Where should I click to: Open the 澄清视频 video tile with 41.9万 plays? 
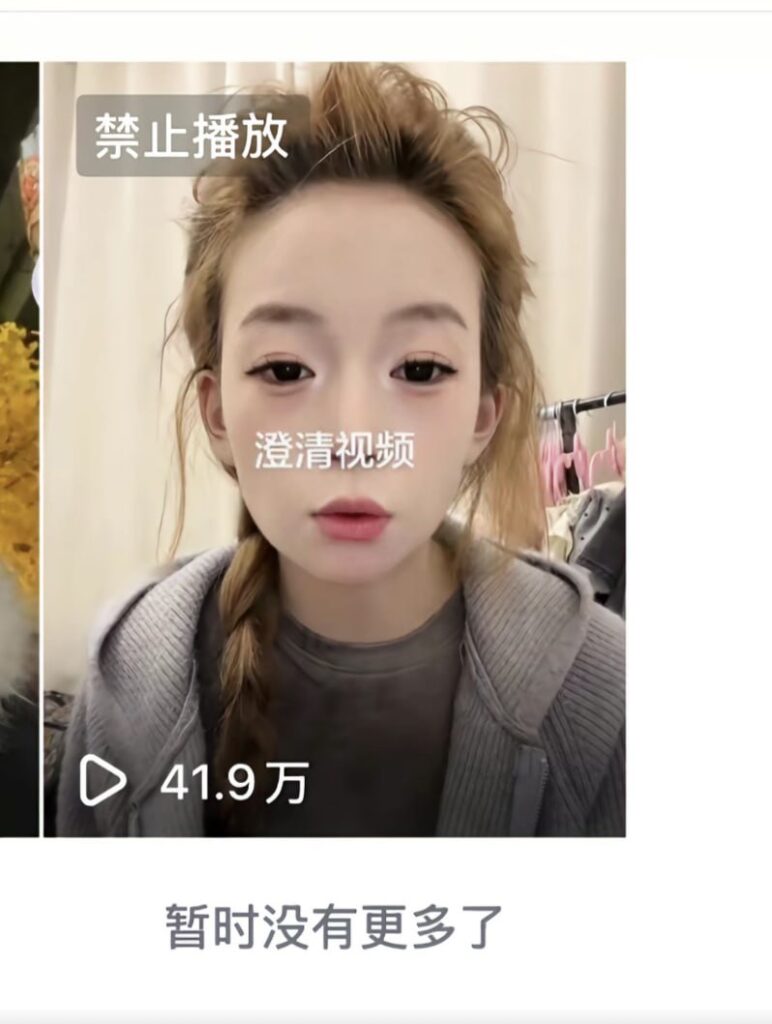[334, 450]
